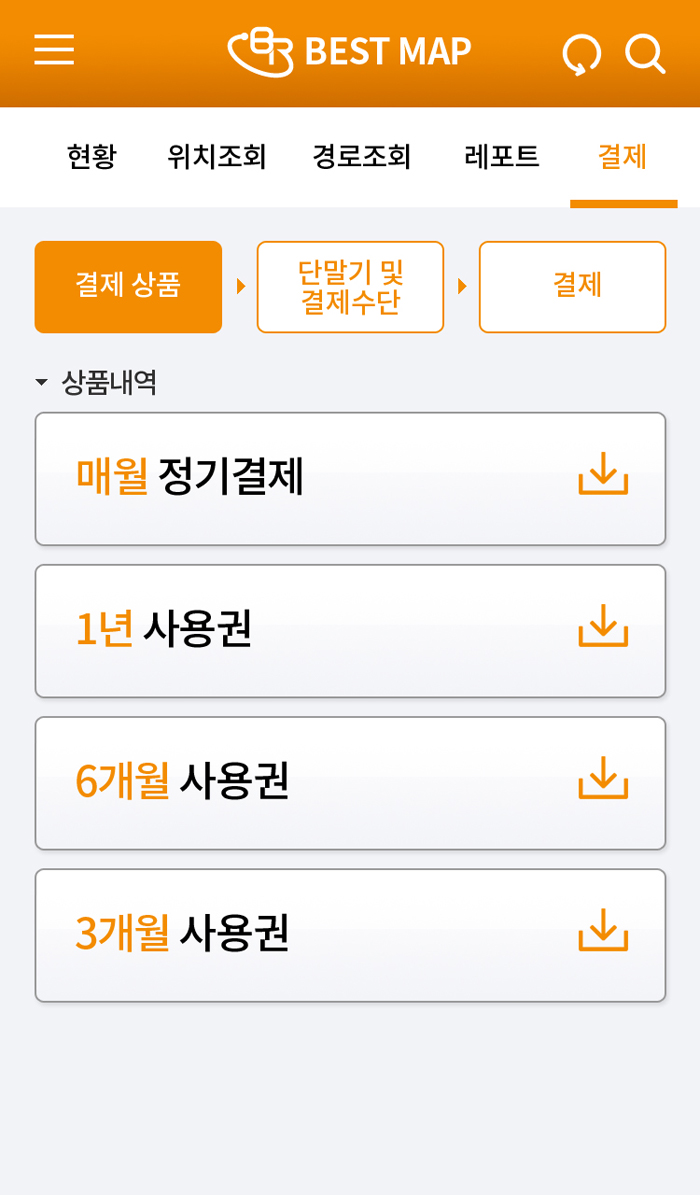Choose the 매월 정기결제 product
The image size is (700, 1195).
[350, 478]
